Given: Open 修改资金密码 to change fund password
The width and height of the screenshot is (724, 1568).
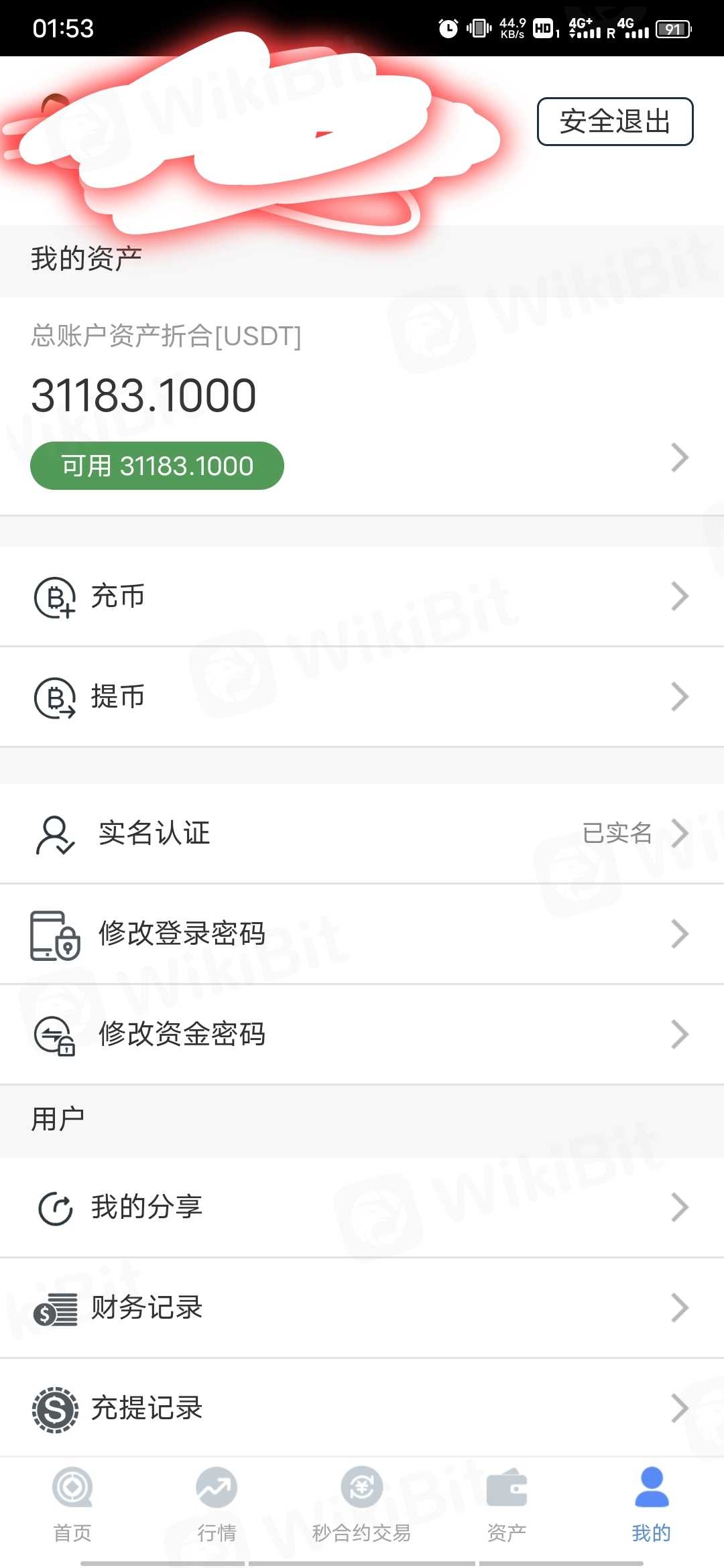Looking at the screenshot, I should [x=362, y=1035].
